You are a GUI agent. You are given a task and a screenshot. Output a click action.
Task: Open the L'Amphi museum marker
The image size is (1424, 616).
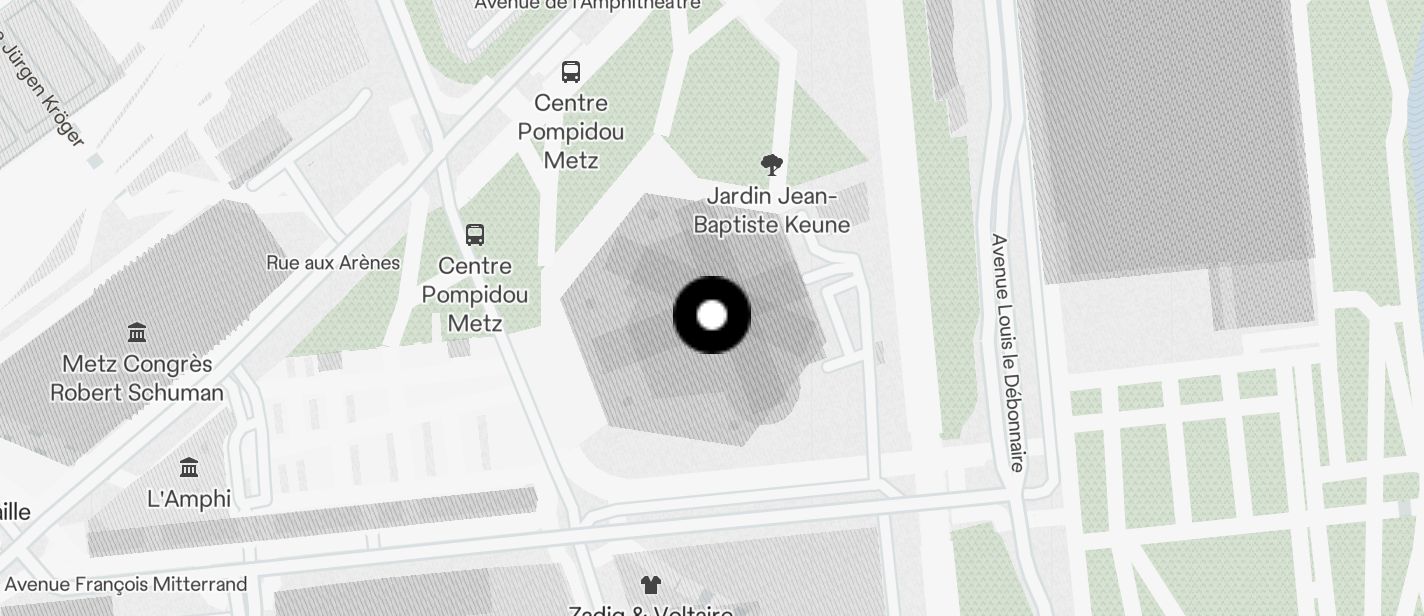tap(189, 467)
